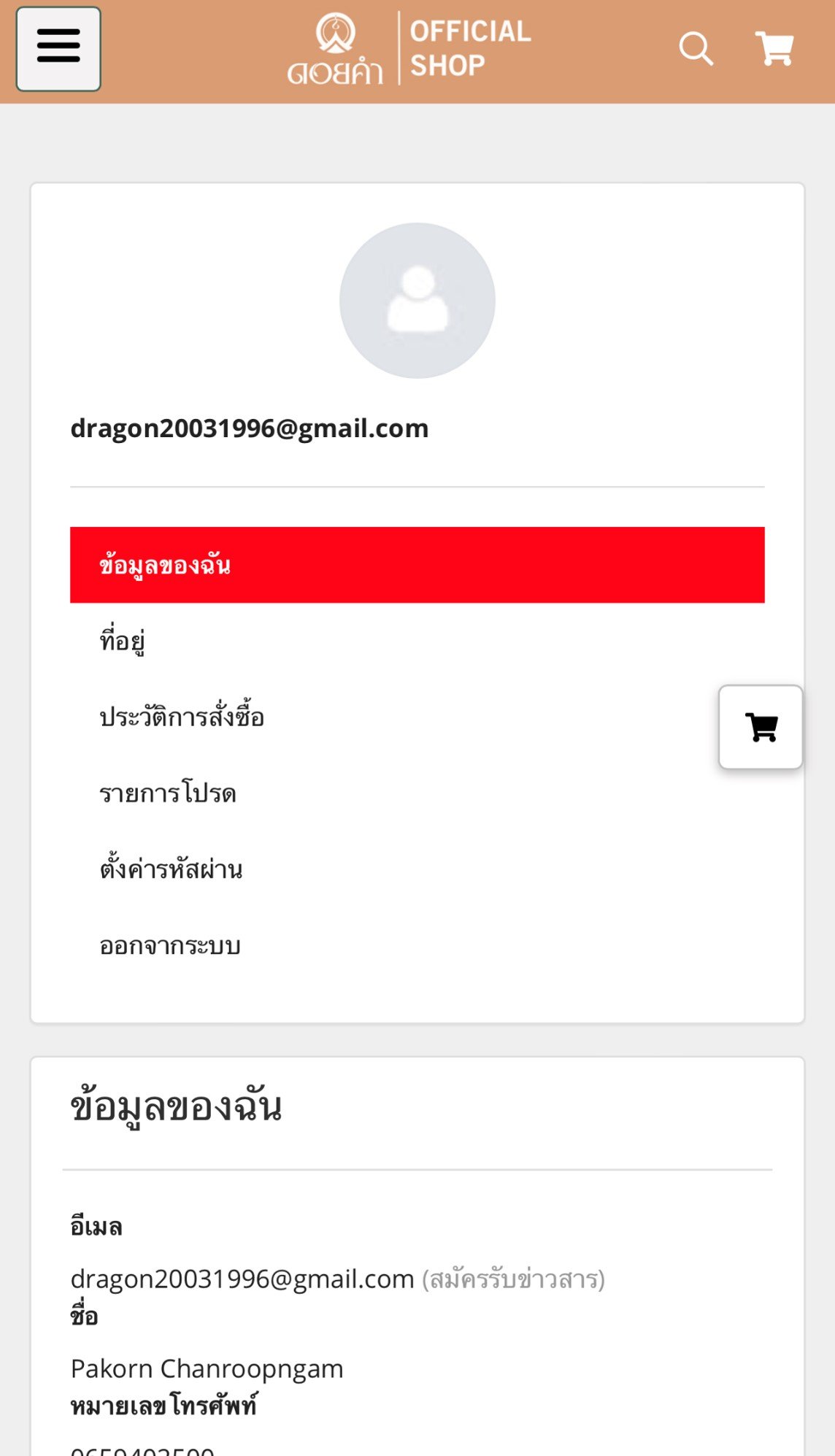Open the shopping cart in header
Image resolution: width=835 pixels, height=1456 pixels.
774,48
